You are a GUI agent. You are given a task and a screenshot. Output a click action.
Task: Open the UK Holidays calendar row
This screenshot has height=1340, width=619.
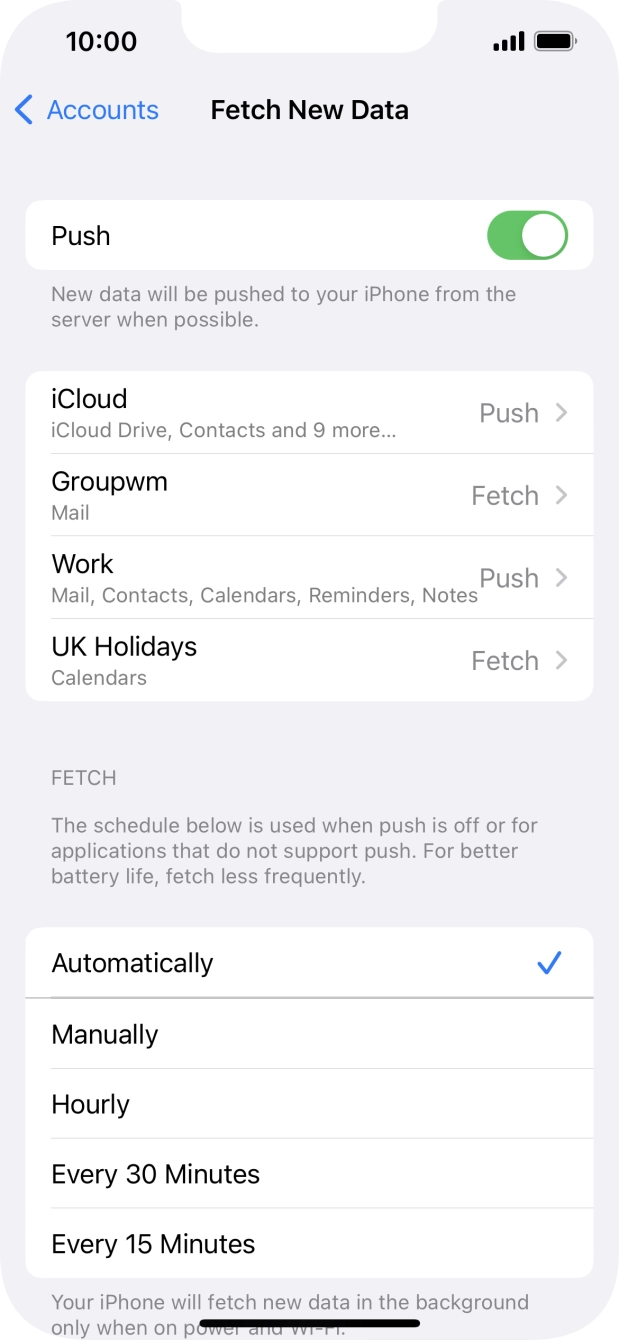point(309,660)
